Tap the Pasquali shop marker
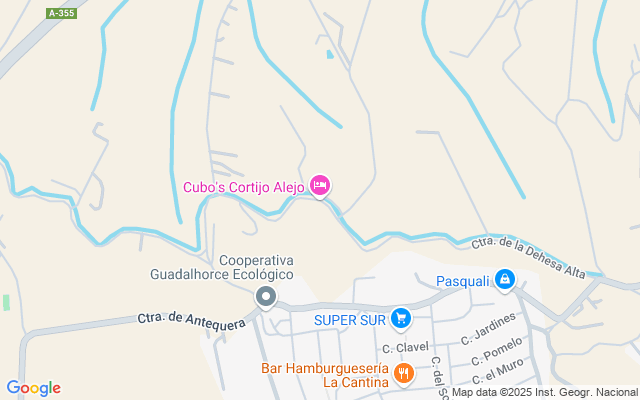 (x=504, y=281)
